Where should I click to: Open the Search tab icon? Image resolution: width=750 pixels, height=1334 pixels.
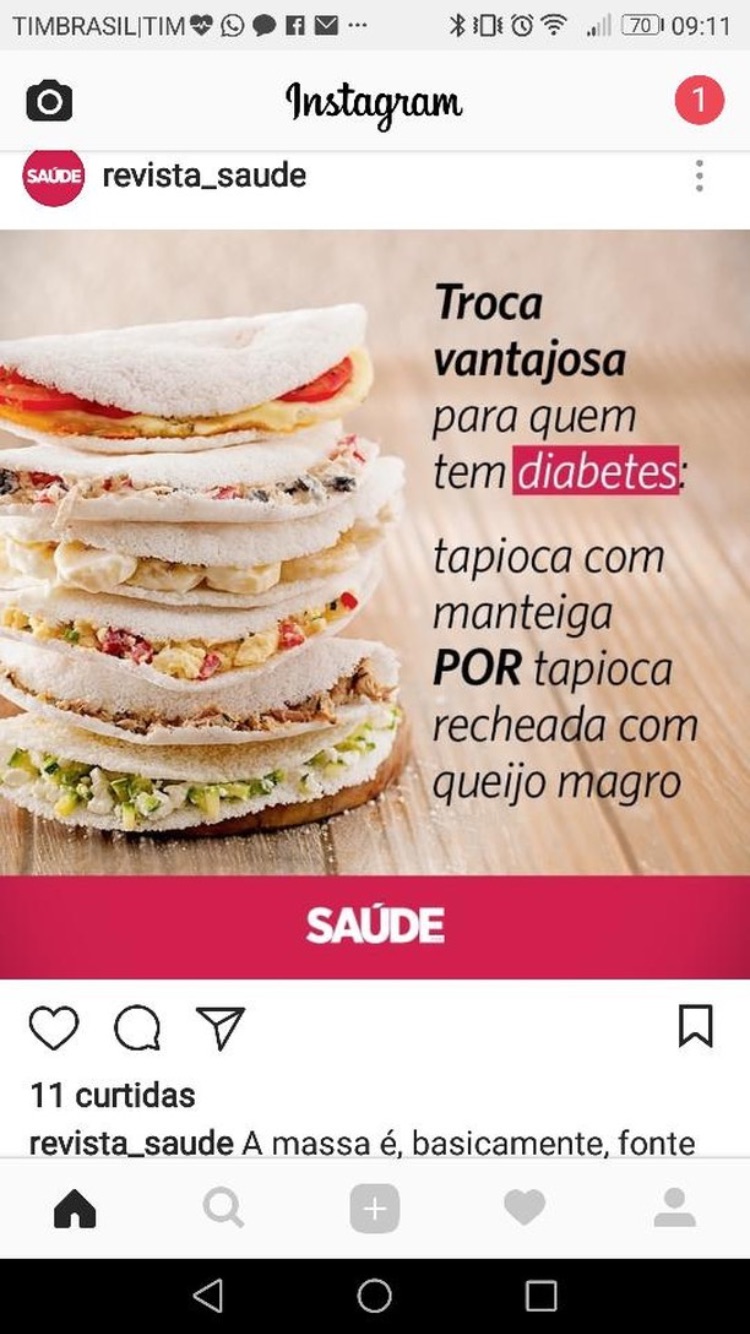pos(224,1207)
